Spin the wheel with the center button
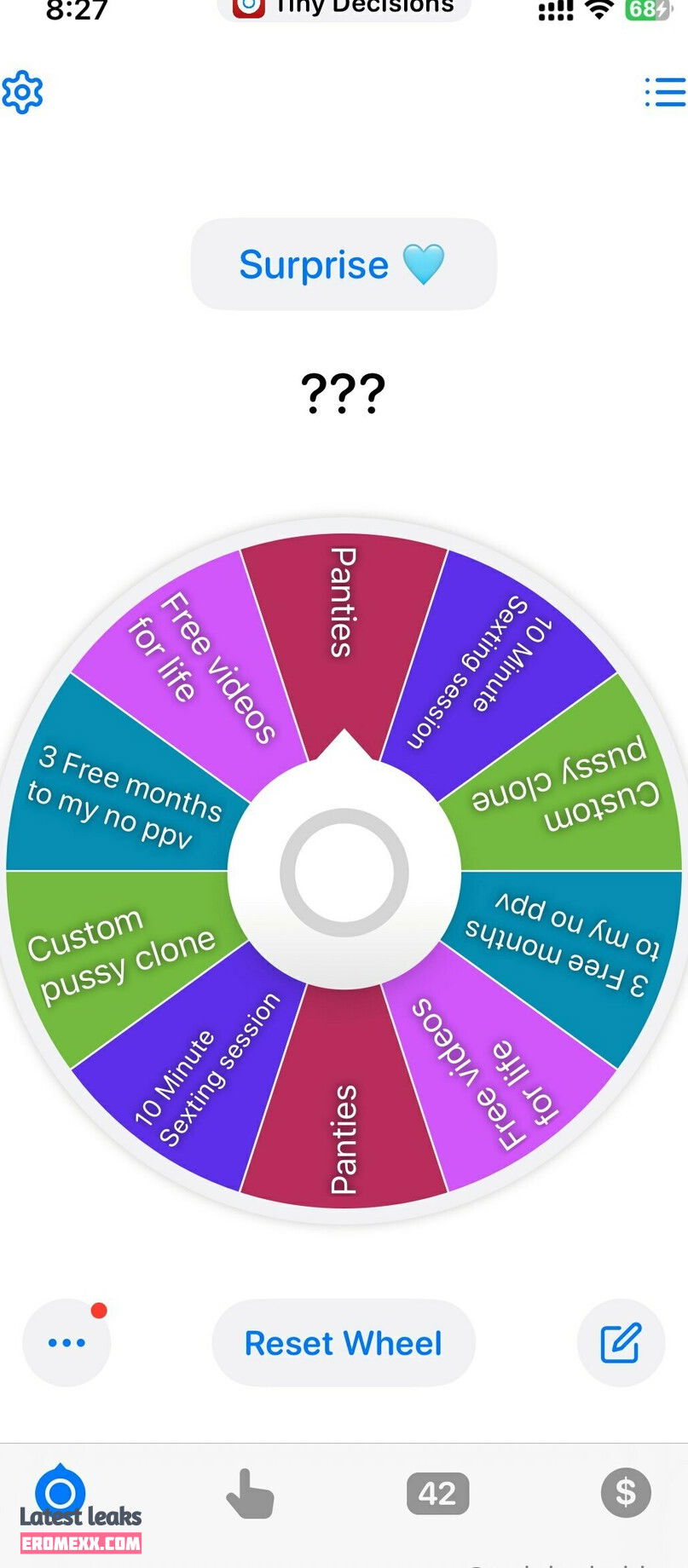 pos(344,872)
